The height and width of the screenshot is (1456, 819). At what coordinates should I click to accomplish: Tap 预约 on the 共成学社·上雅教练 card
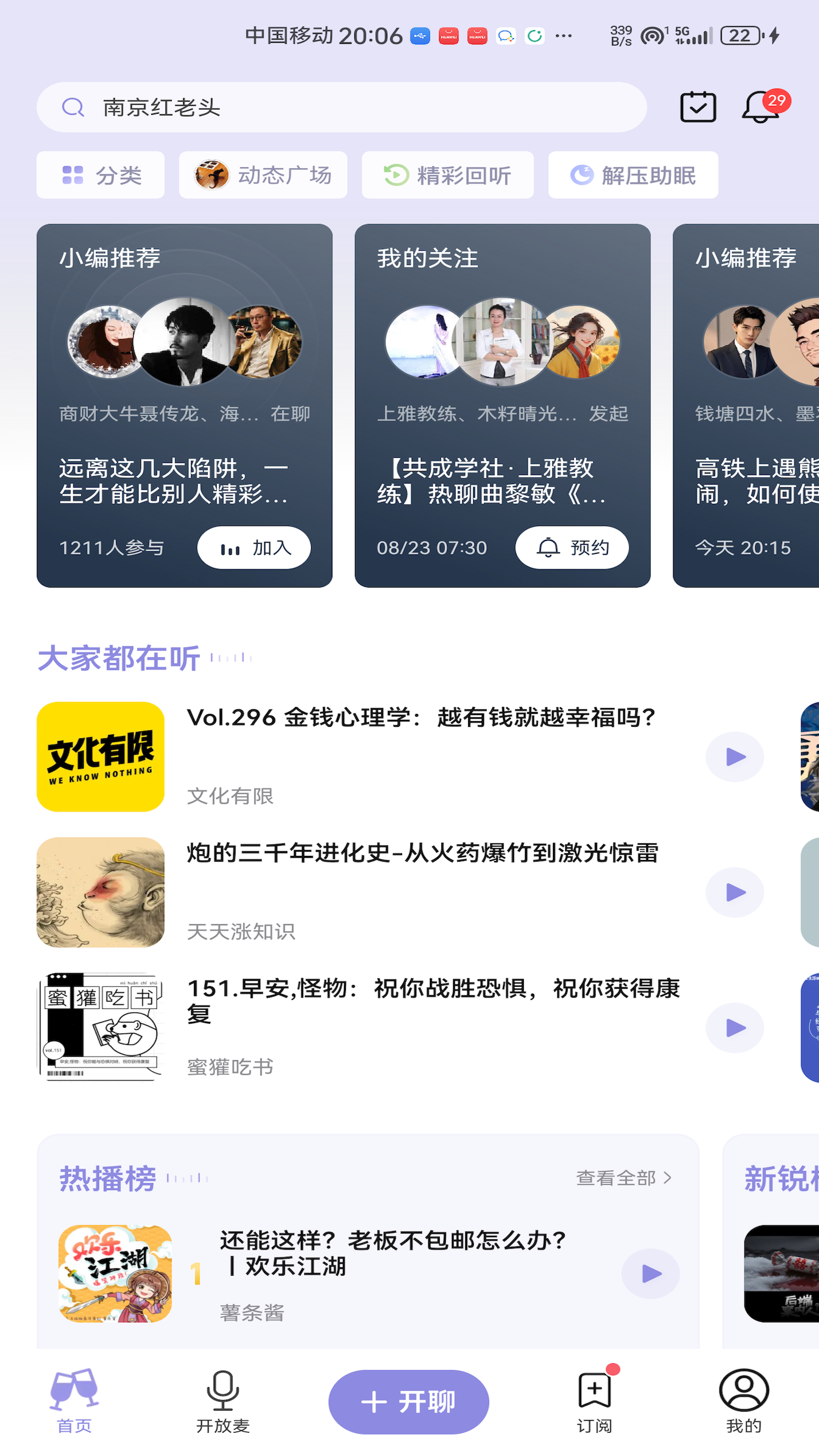pos(572,547)
